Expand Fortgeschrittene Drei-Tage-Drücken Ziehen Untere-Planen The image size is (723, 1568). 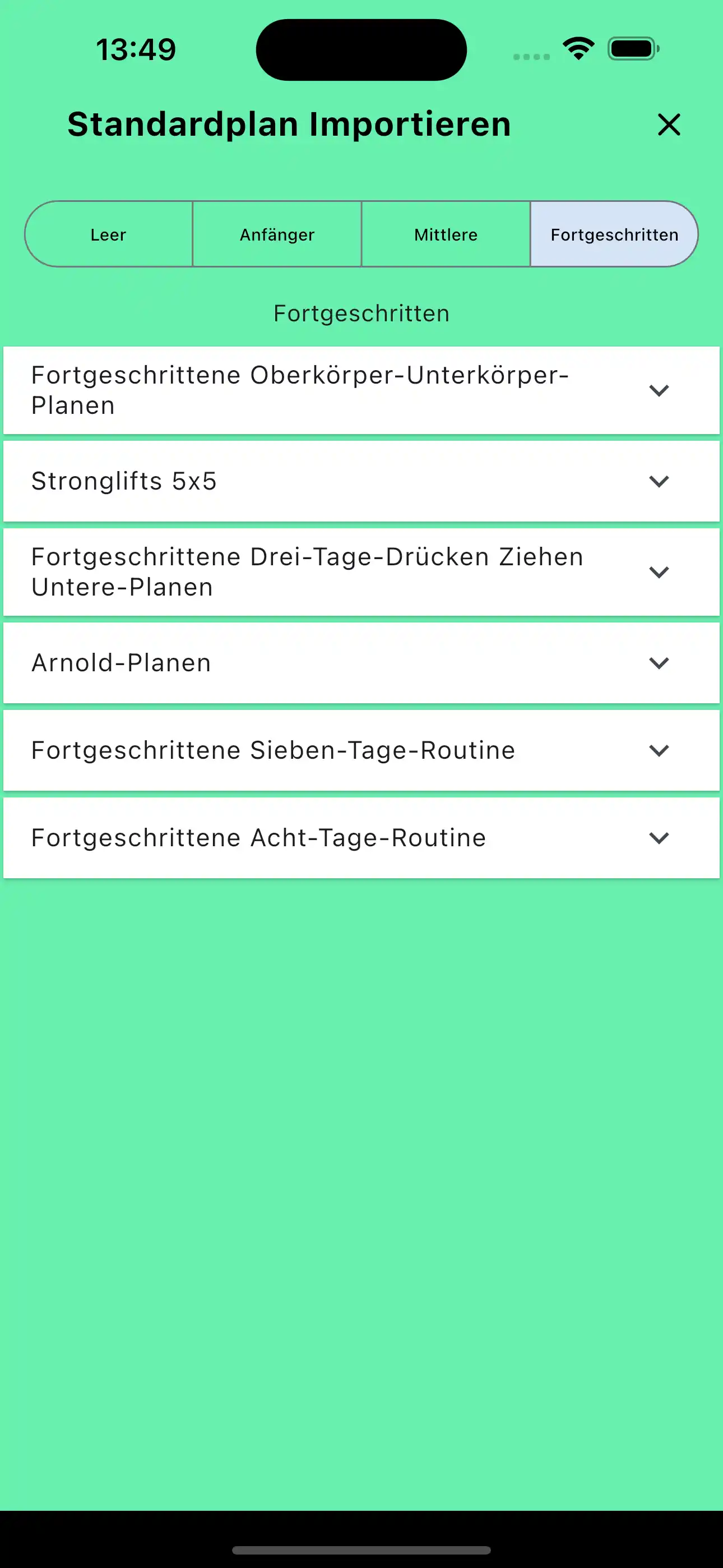pos(659,571)
